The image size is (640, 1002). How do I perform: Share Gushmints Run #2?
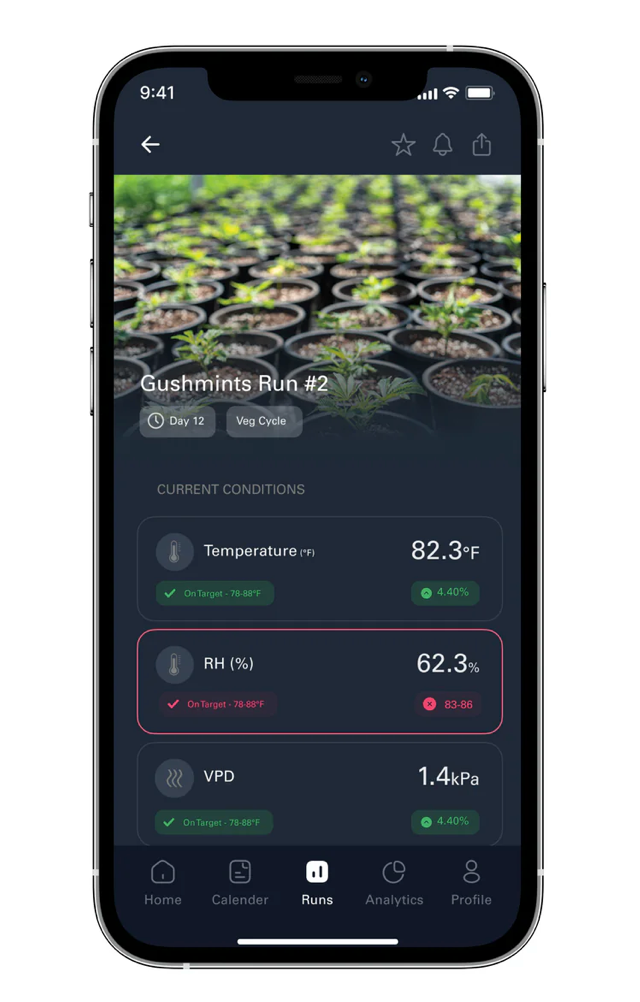click(x=482, y=145)
